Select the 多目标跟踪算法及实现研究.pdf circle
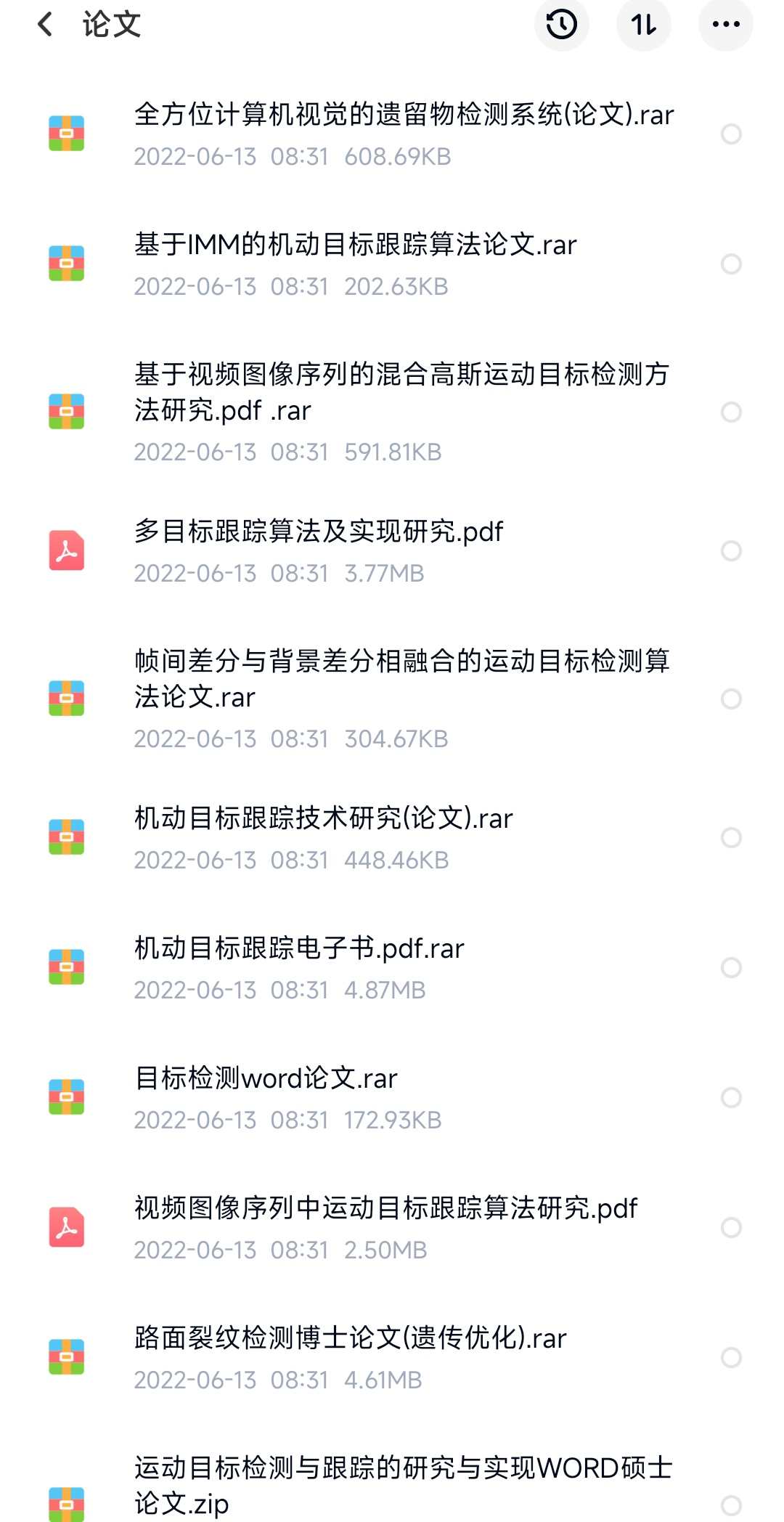Image resolution: width=784 pixels, height=1522 pixels. pyautogui.click(x=731, y=550)
